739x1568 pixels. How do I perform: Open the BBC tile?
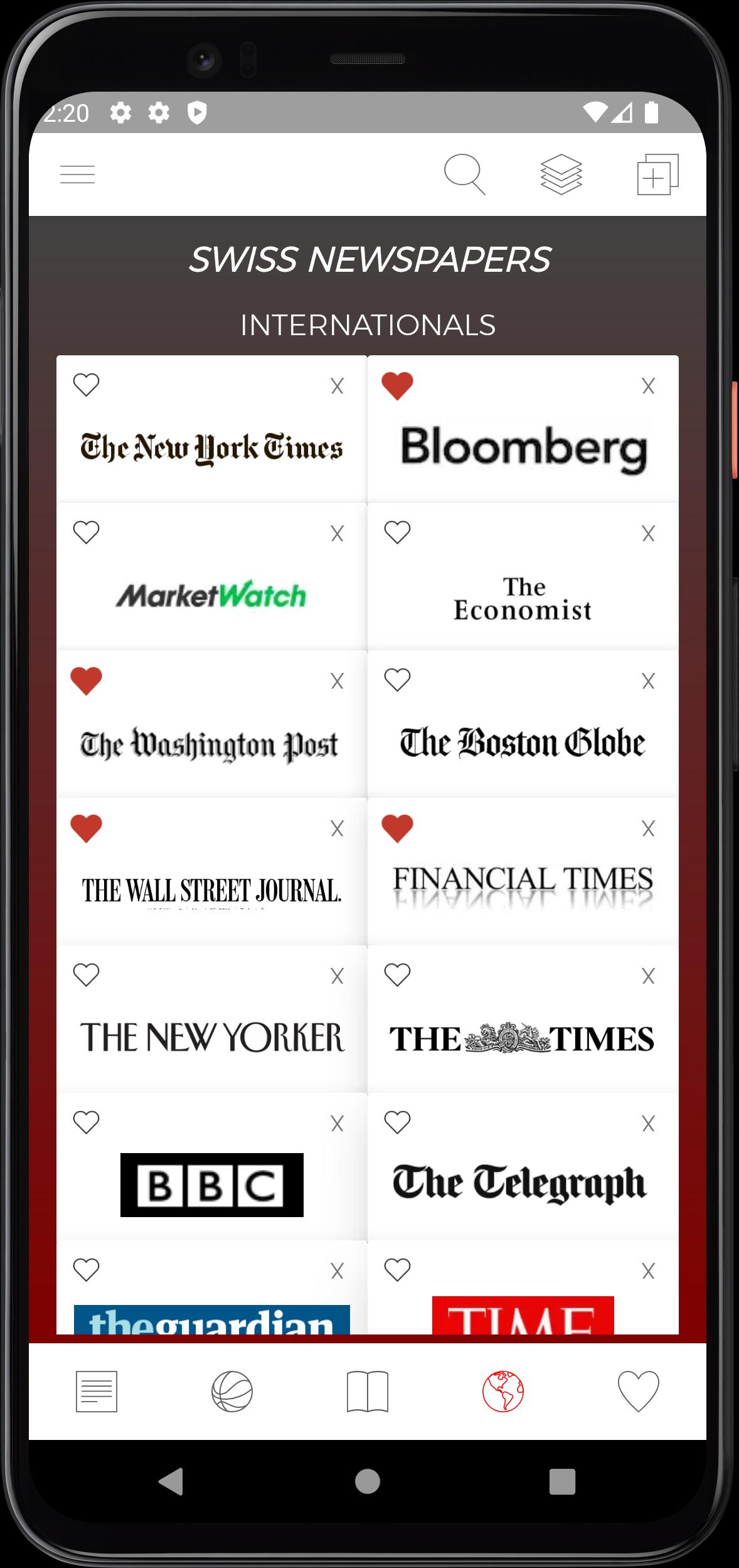212,1166
